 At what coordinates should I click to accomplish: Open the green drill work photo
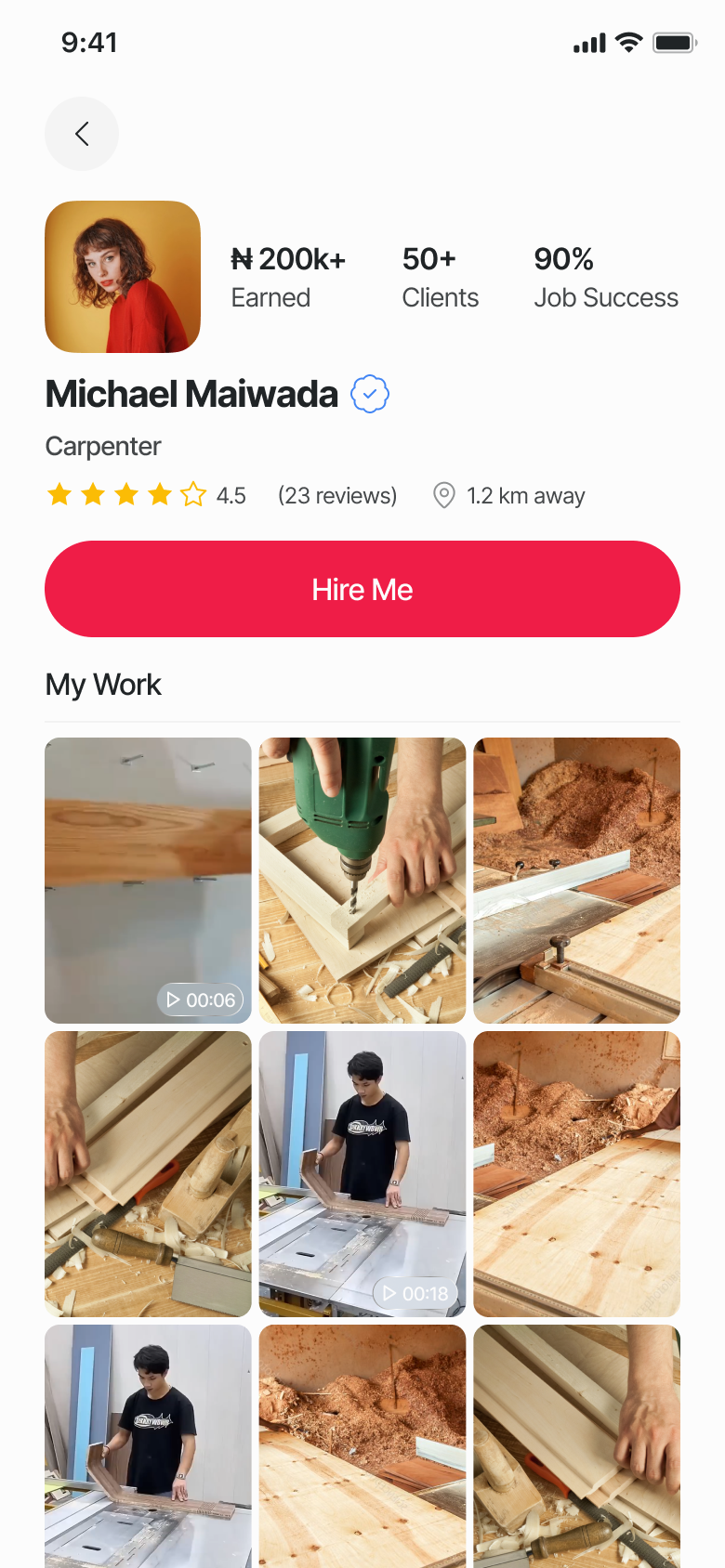coord(362,880)
